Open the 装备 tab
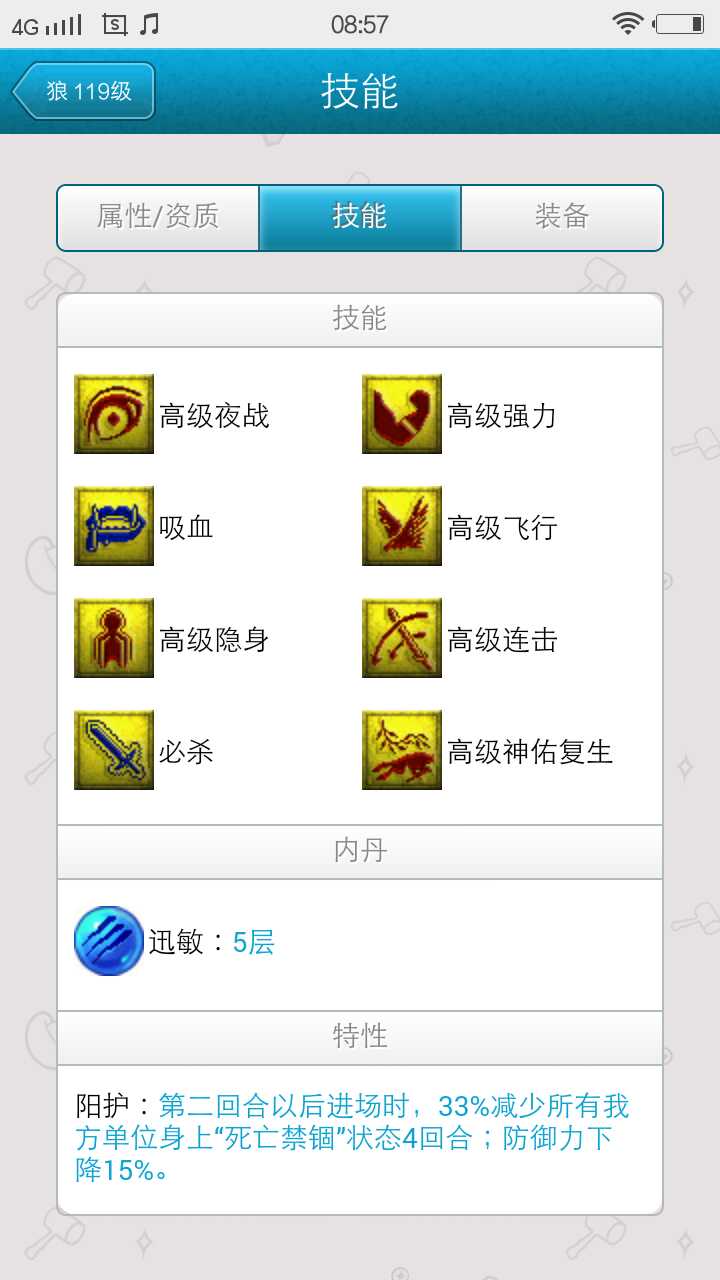This screenshot has width=720, height=1280. click(x=561, y=217)
